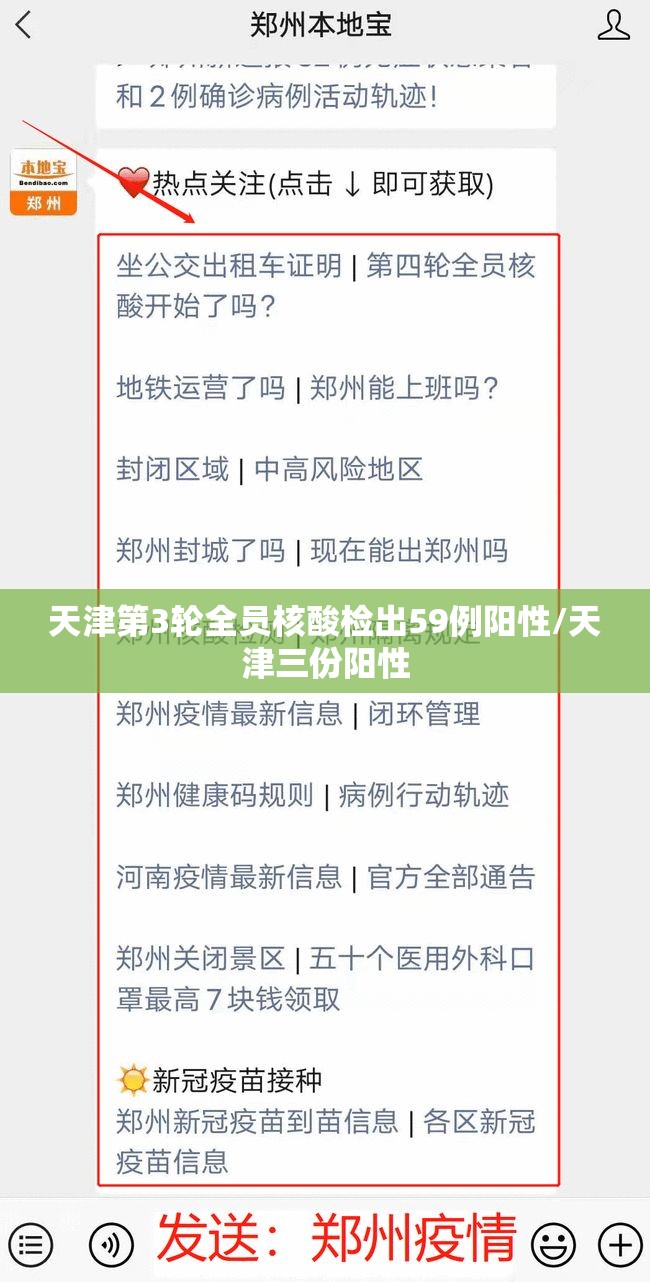This screenshot has height=1282, width=650.
Task: Switch to the account menu list
Action: click(x=31, y=1244)
